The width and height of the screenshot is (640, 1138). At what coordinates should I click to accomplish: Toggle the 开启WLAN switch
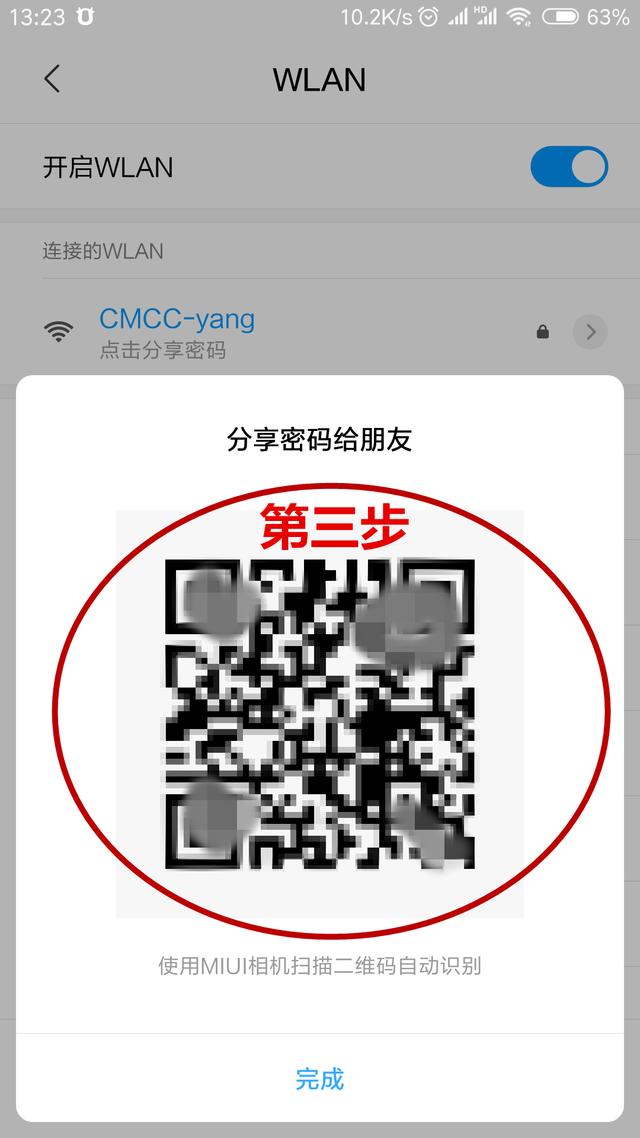(x=569, y=167)
